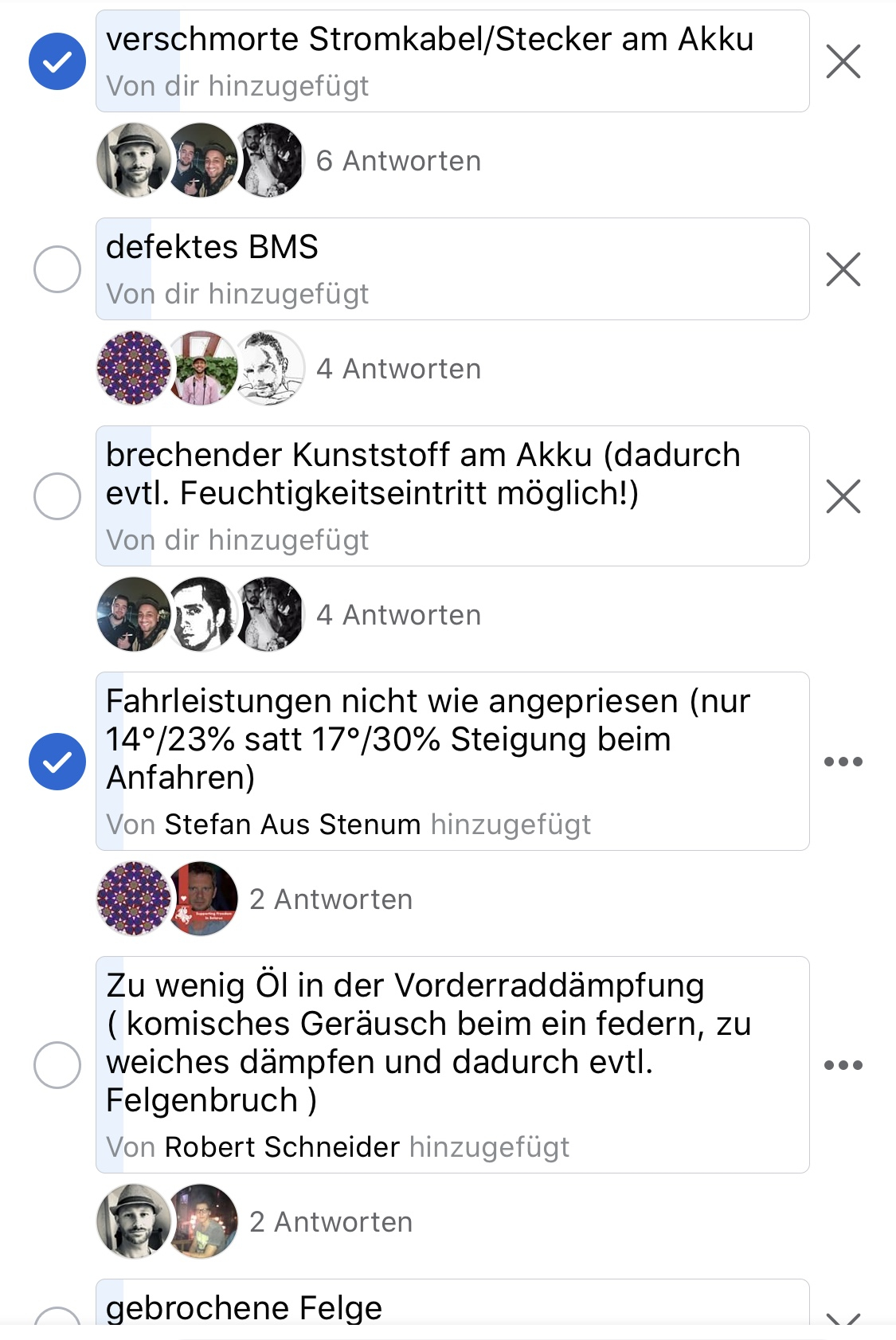This screenshot has width=896, height=1340.
Task: Remove the 'brechender Kunststoff am Akku' option
Action: pyautogui.click(x=843, y=496)
